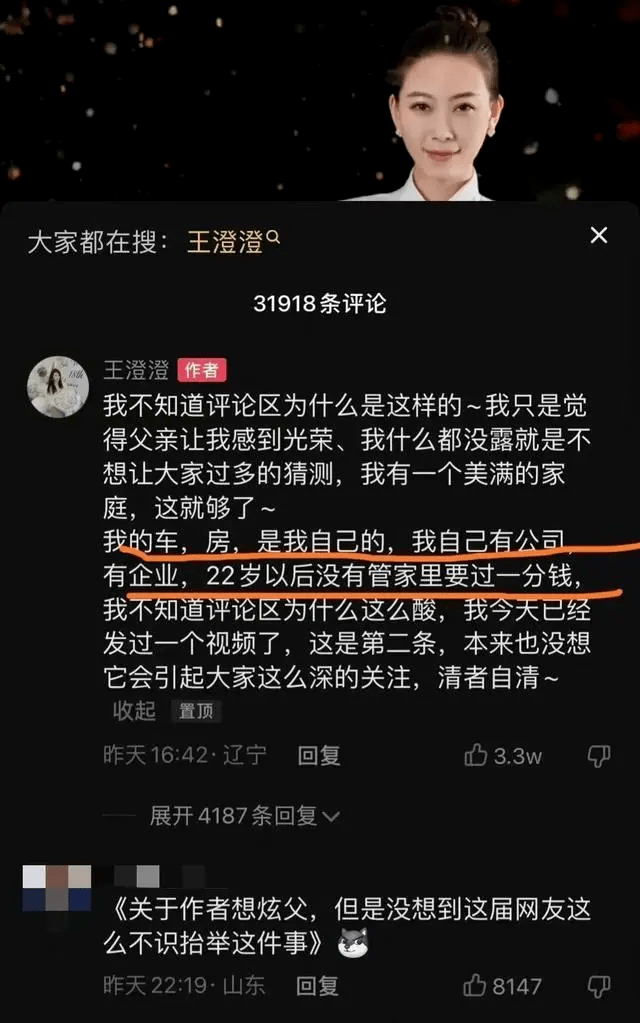
Task: Close the comments panel
Action: coord(598,236)
